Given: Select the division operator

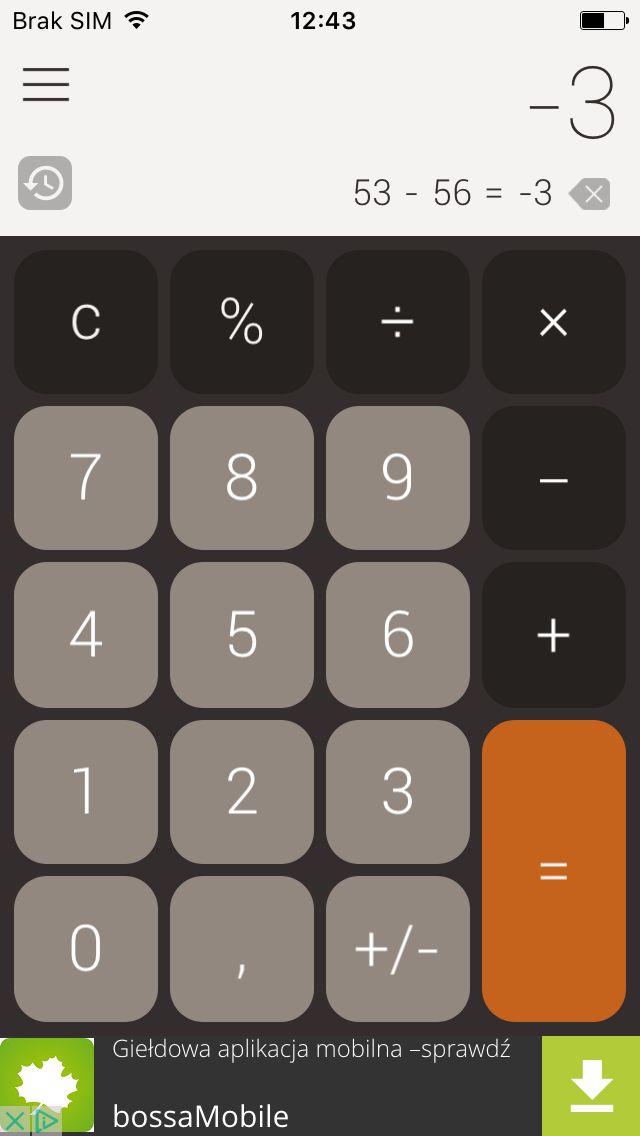Looking at the screenshot, I should [x=398, y=322].
